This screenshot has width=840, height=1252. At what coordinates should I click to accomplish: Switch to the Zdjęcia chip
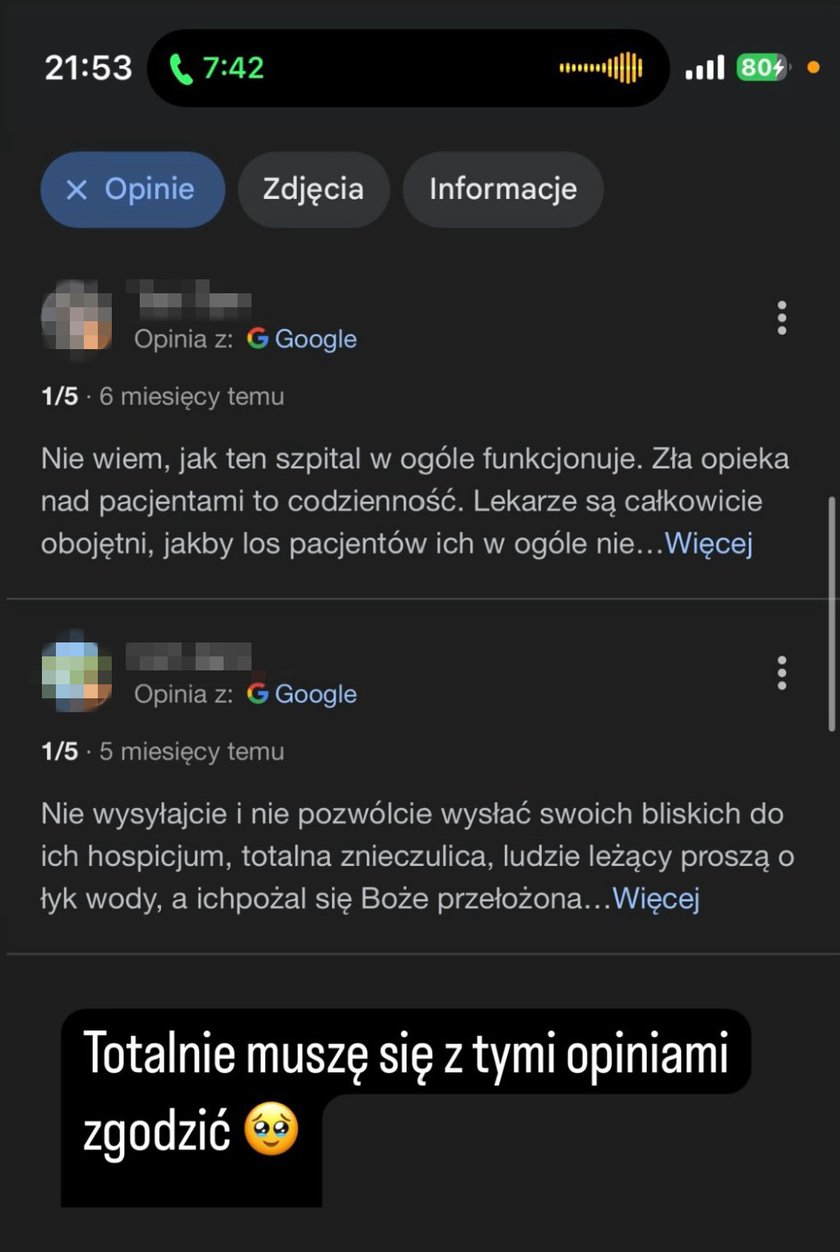click(313, 190)
